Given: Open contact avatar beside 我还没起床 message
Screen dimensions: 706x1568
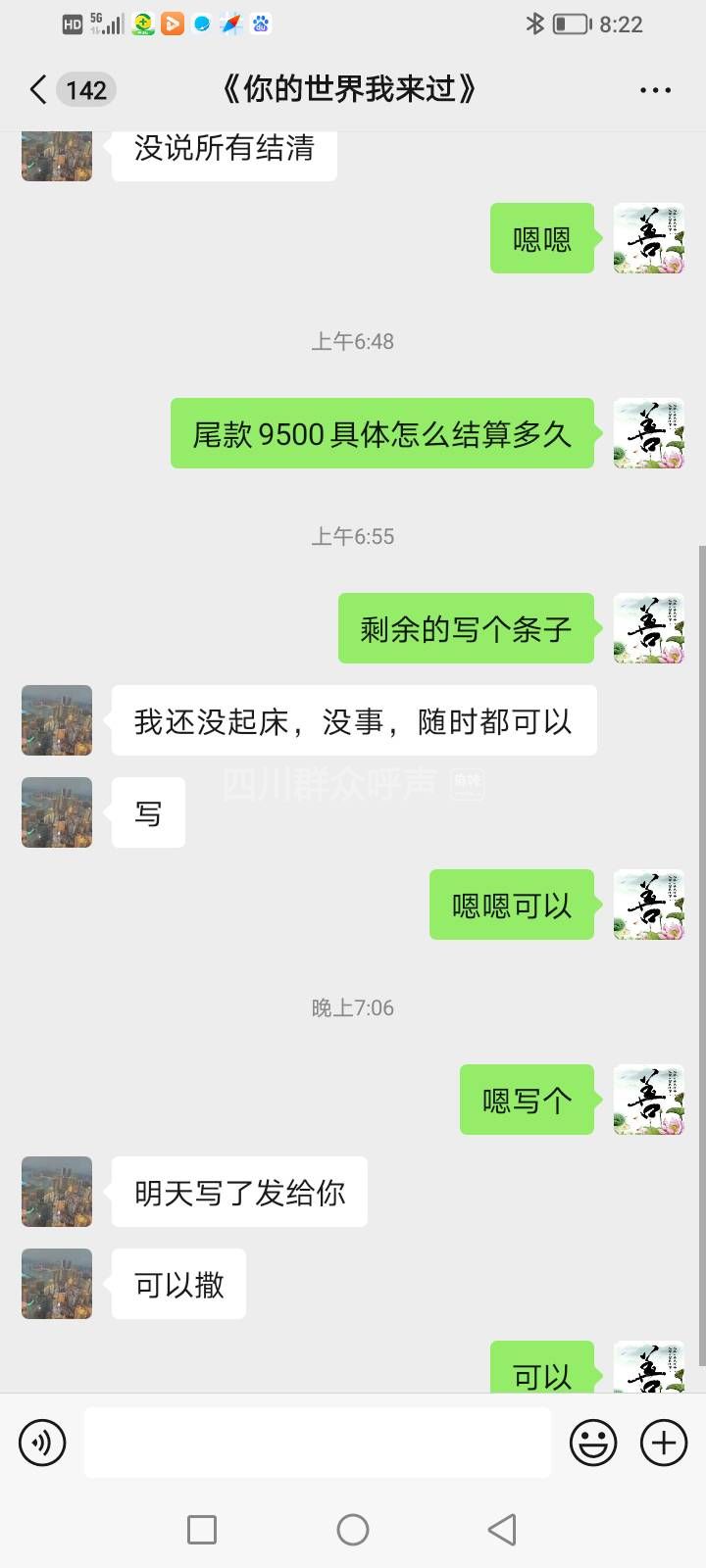Looking at the screenshot, I should click(57, 720).
